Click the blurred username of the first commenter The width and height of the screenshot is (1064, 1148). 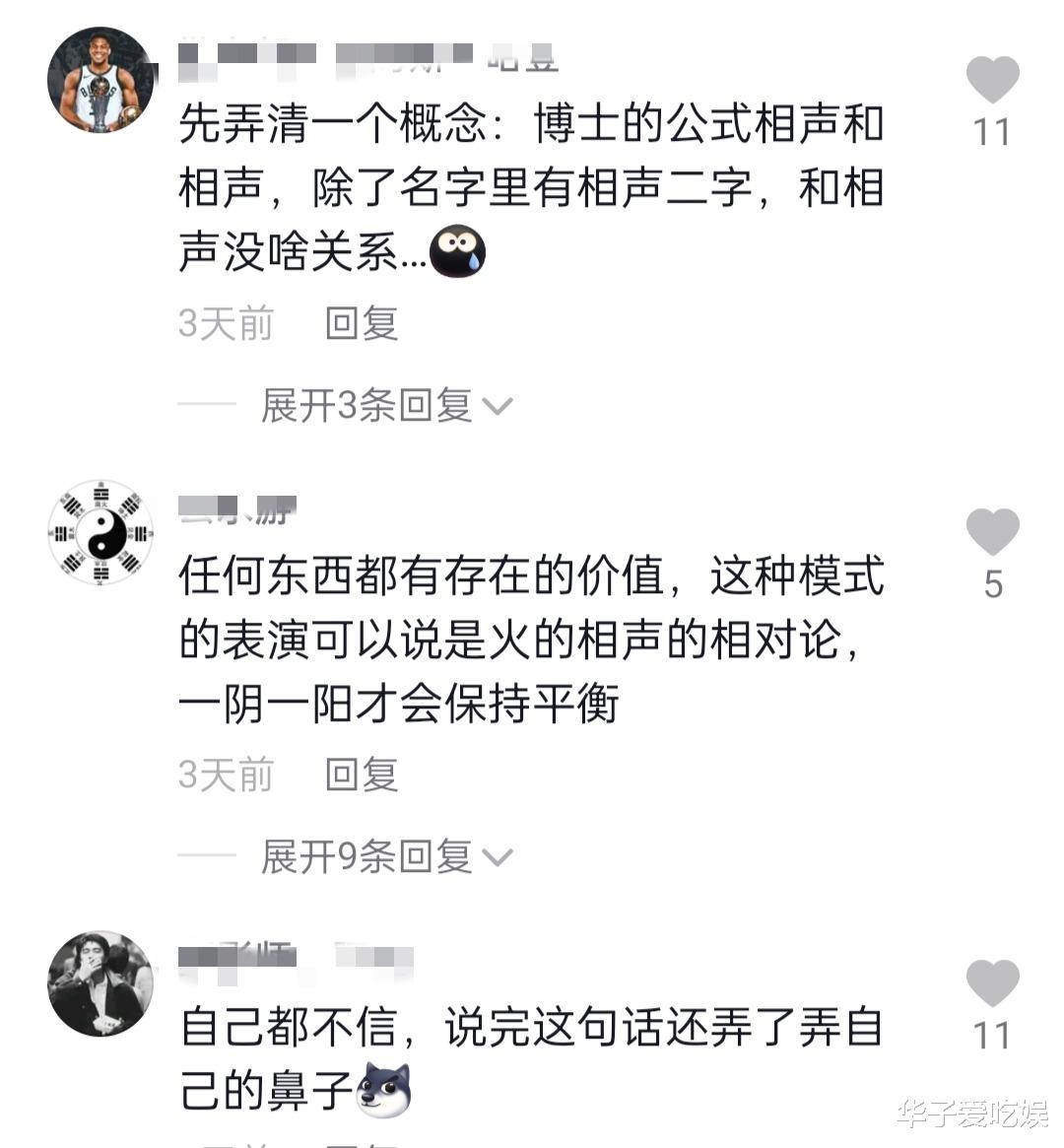325,57
